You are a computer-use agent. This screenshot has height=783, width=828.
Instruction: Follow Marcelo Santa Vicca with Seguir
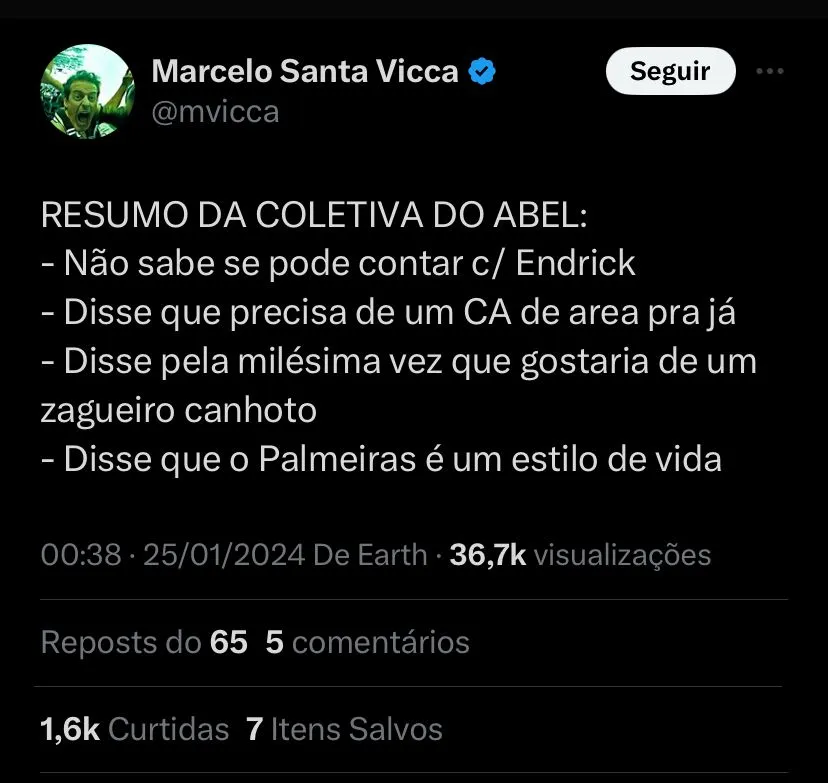click(670, 72)
